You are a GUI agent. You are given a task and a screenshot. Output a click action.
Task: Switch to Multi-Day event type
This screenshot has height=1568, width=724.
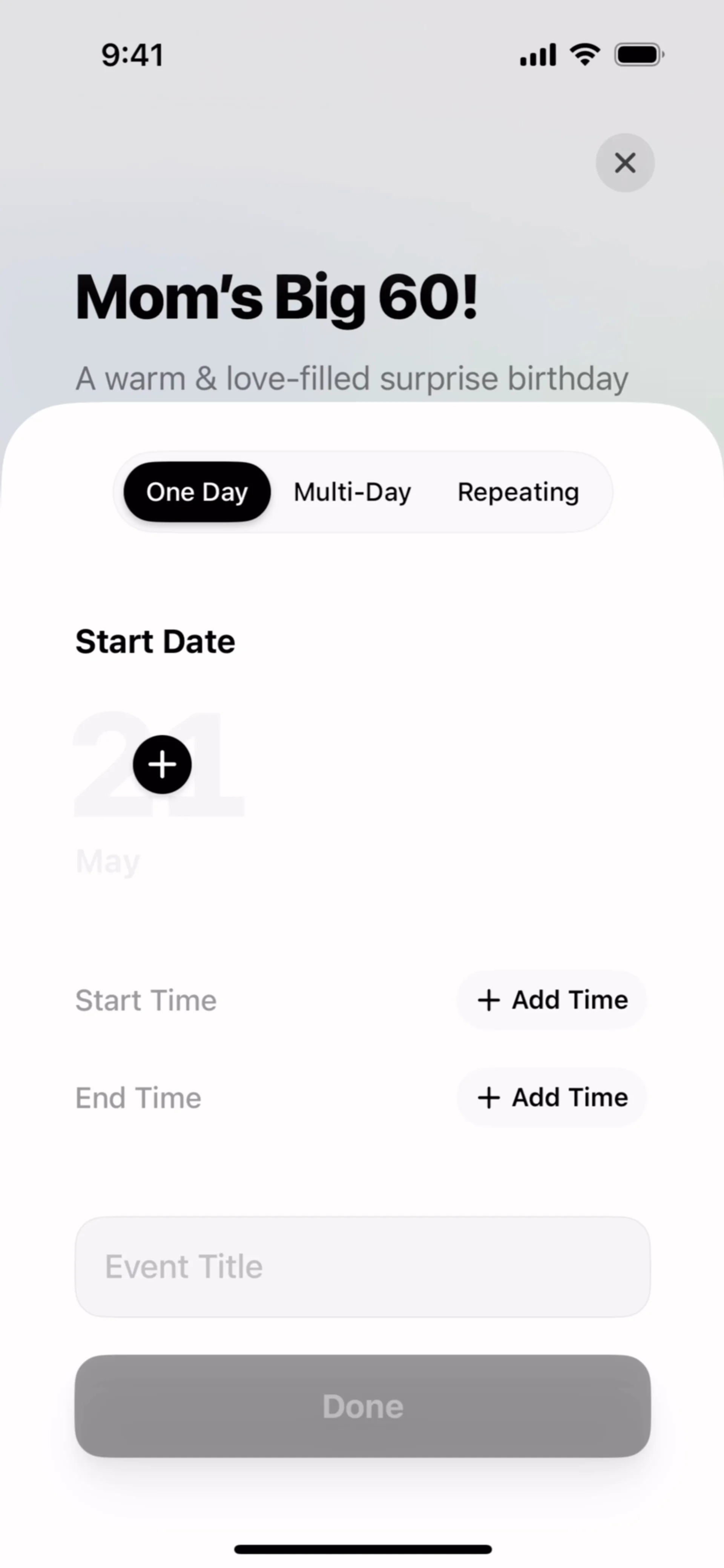pos(352,492)
